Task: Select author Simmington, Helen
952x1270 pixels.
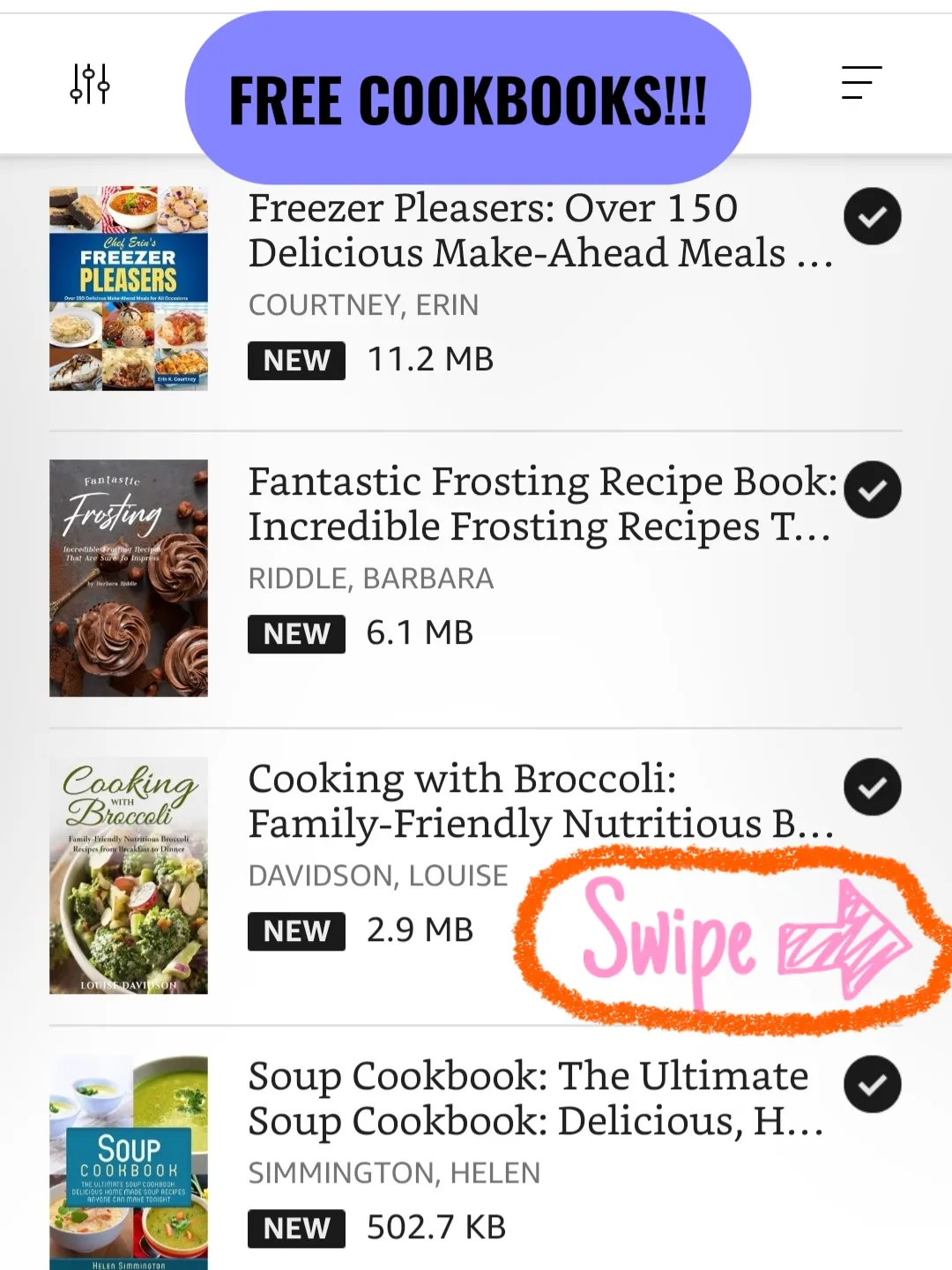Action: [x=394, y=1173]
